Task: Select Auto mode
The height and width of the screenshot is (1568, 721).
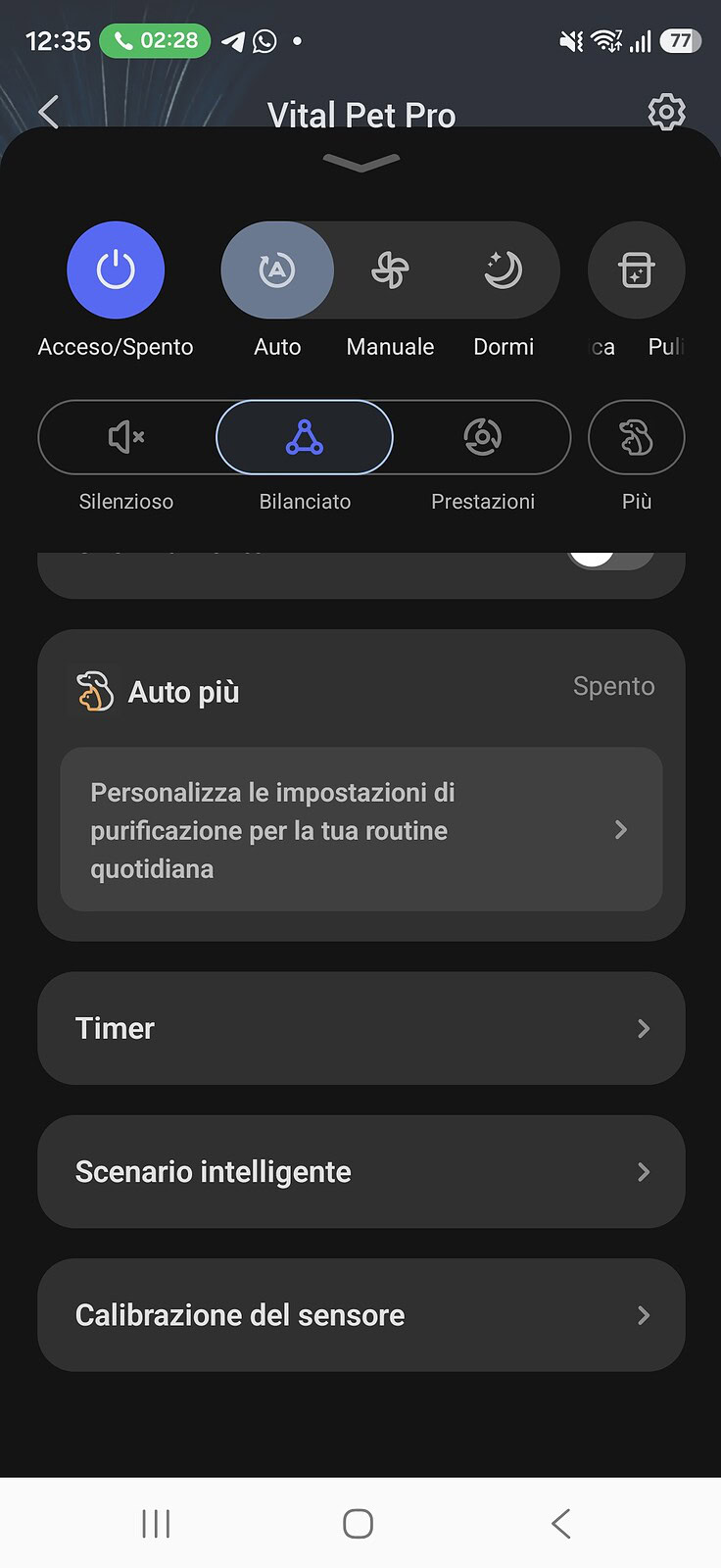Action: pyautogui.click(x=277, y=270)
